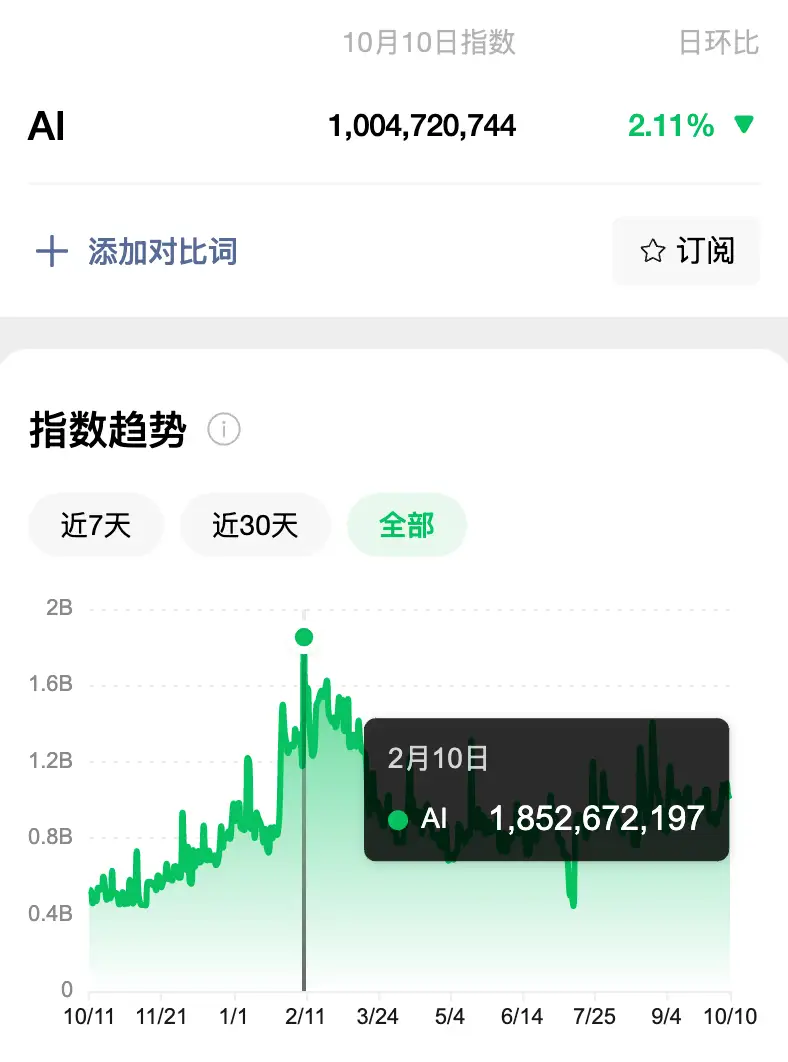Screen dimensions: 788x1062
Task: Open the info icon beside 指数趋势
Action: (225, 429)
